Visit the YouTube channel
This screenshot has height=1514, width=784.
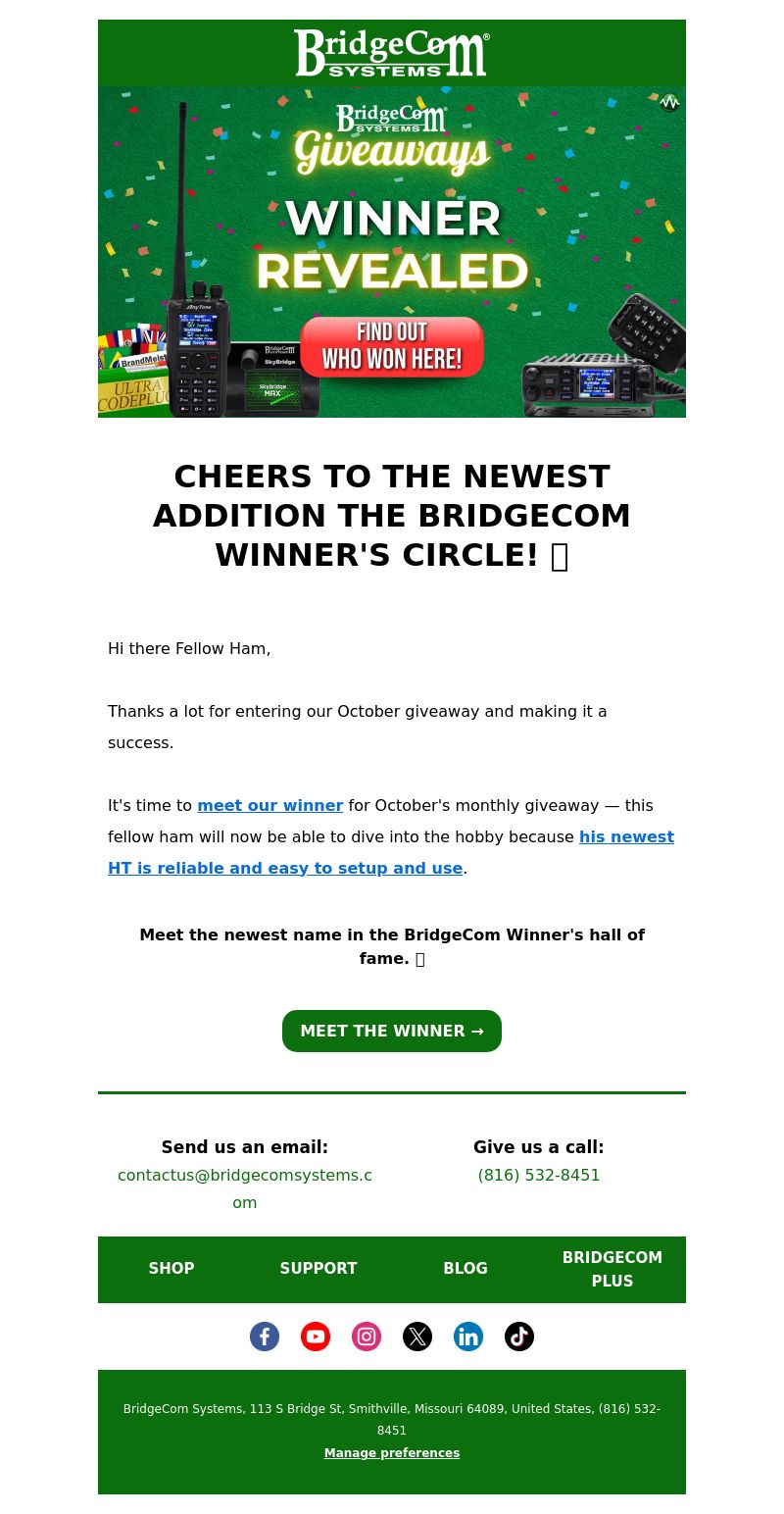pos(316,1337)
